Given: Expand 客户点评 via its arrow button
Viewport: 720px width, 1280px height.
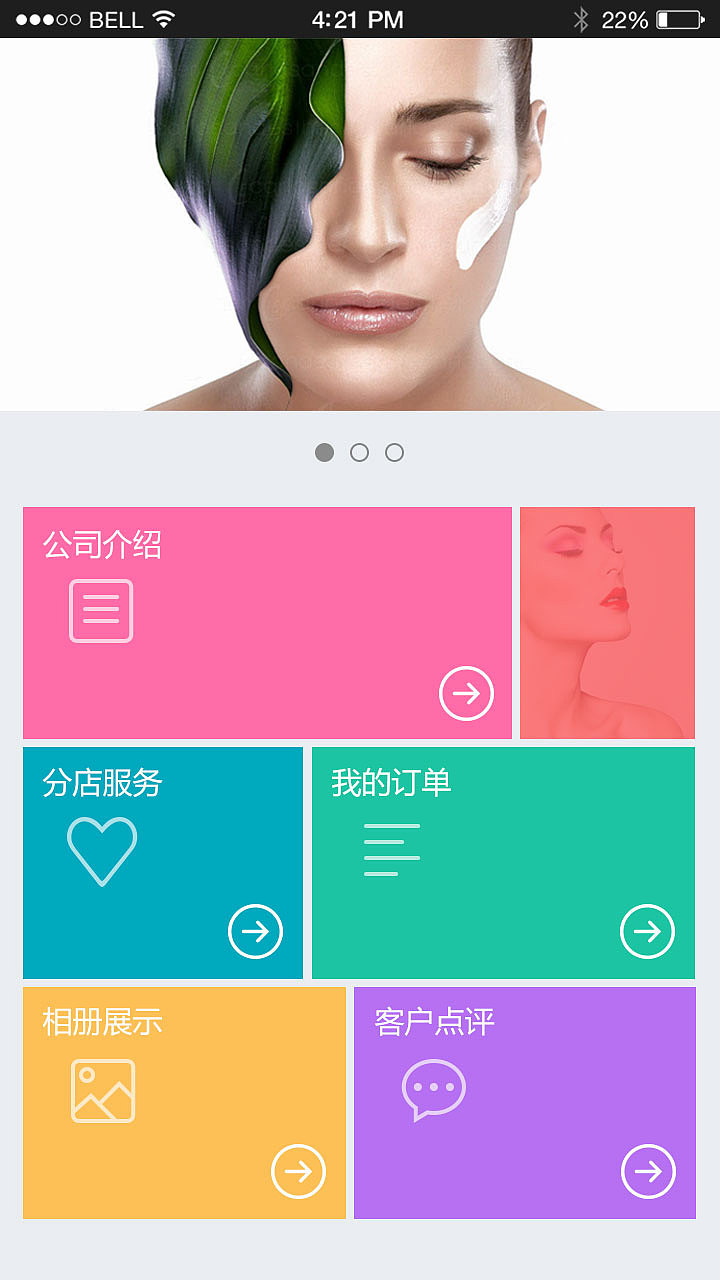Looking at the screenshot, I should [x=648, y=1172].
